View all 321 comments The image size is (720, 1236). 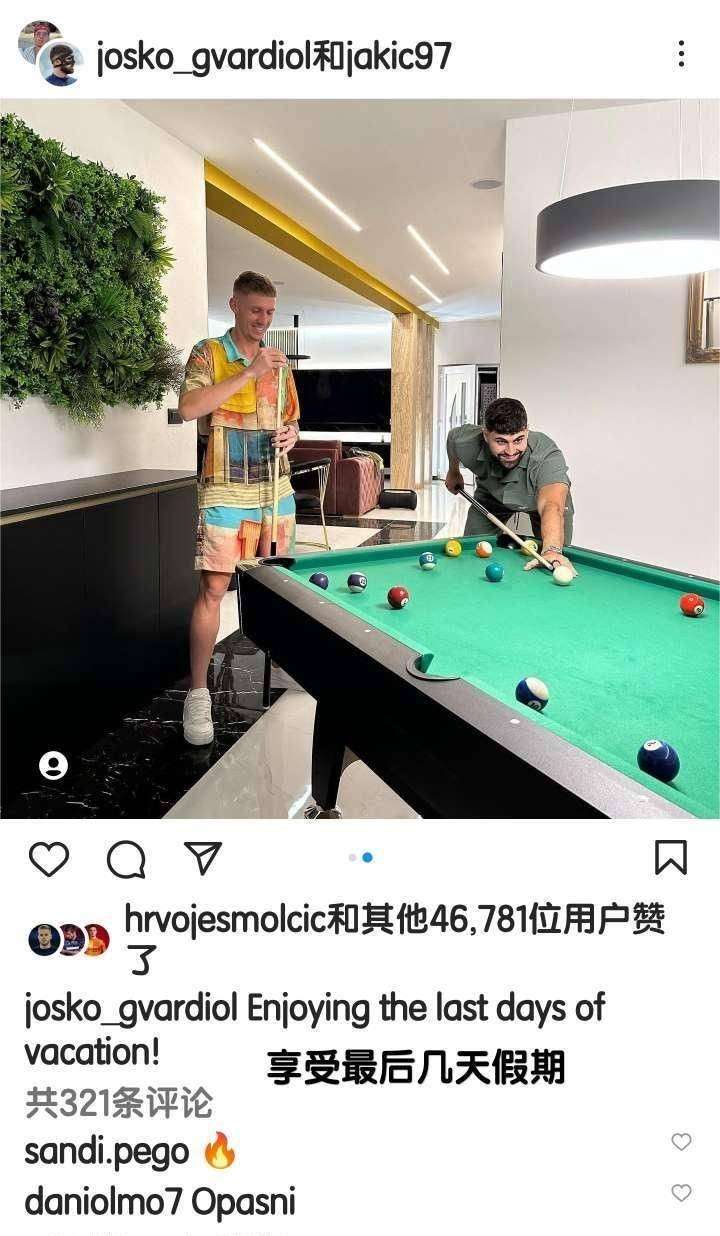click(x=118, y=1103)
